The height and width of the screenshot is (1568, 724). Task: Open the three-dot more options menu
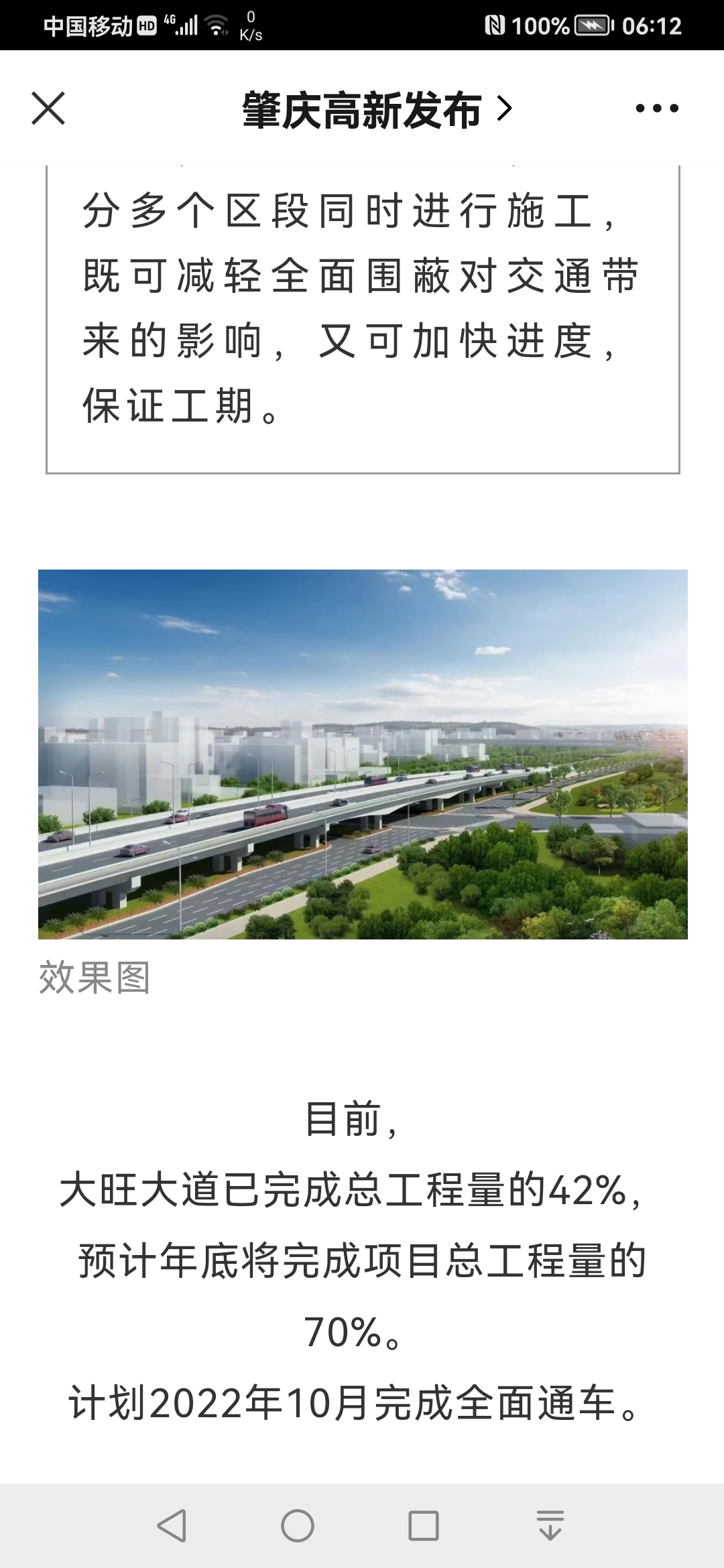(x=656, y=109)
